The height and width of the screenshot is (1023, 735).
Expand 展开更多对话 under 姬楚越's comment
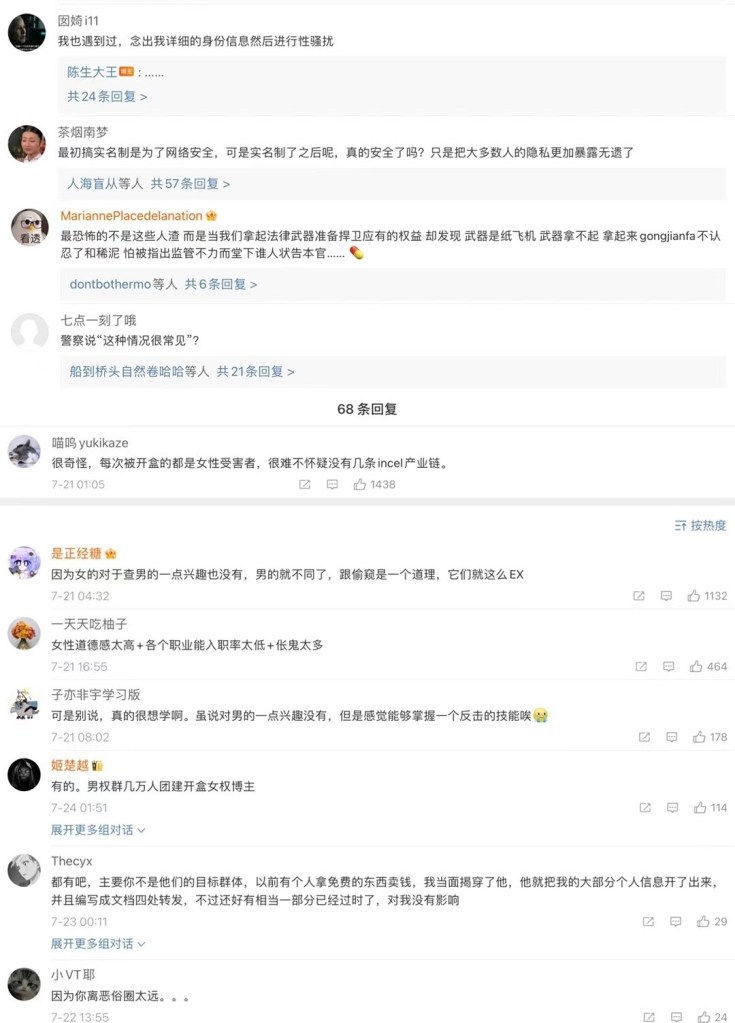click(98, 830)
